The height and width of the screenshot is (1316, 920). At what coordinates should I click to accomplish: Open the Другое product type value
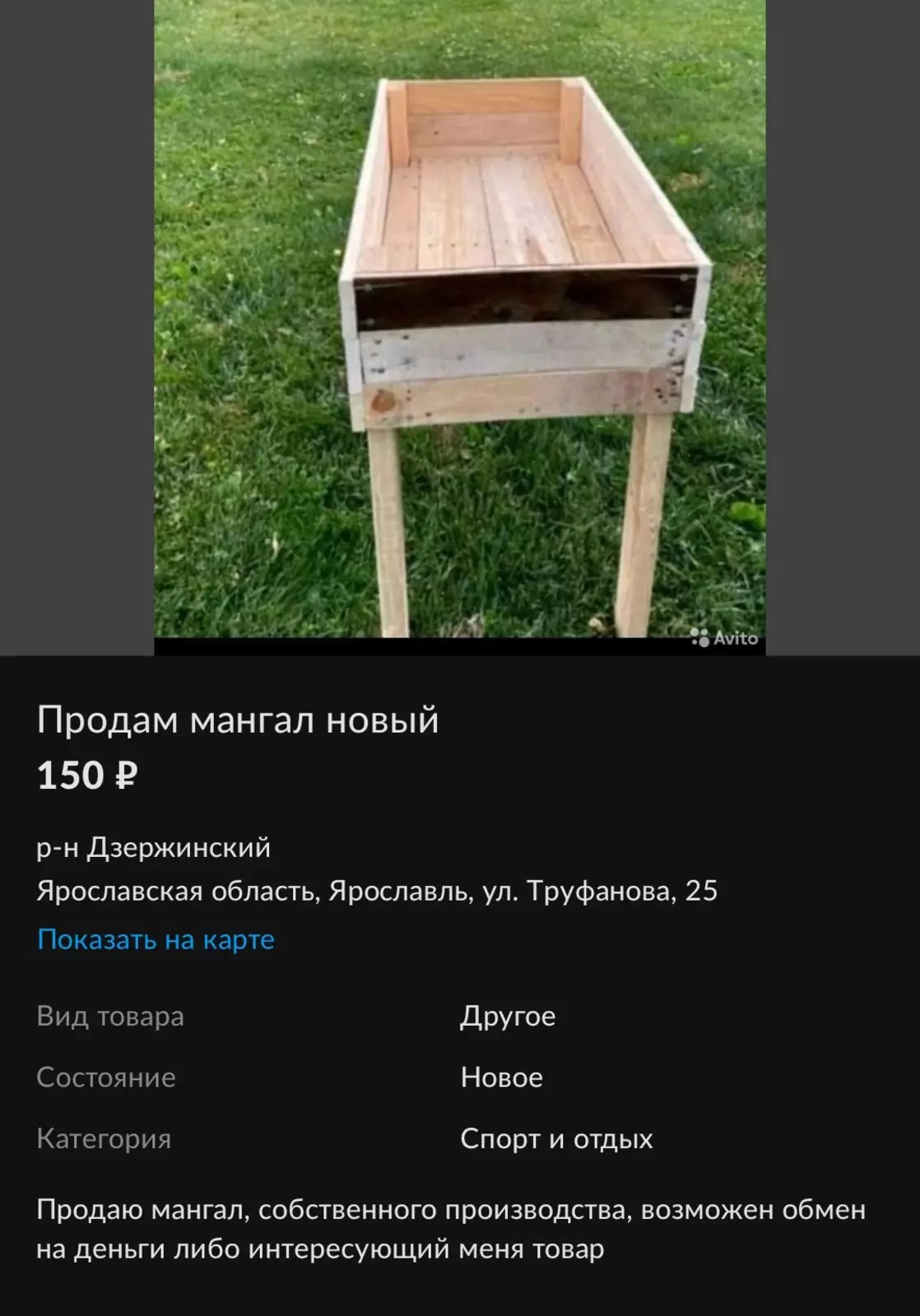coord(509,1017)
